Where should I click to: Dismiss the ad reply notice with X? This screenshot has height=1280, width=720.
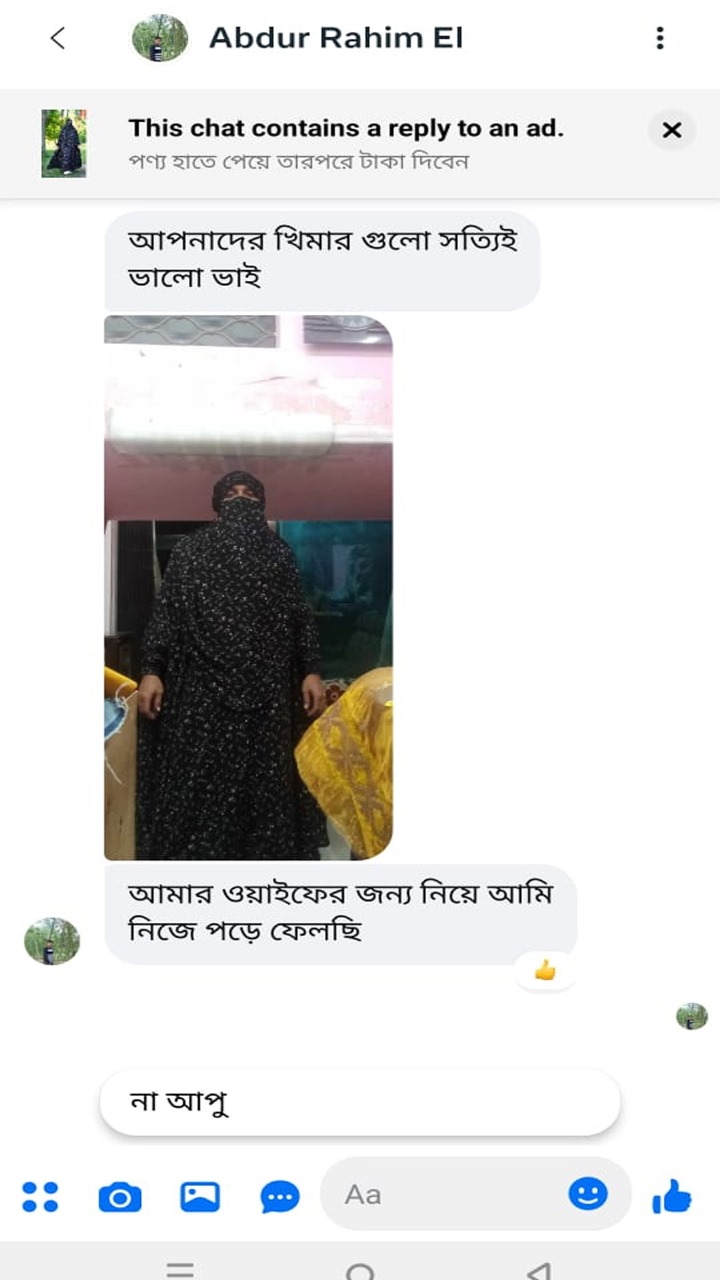pos(671,130)
